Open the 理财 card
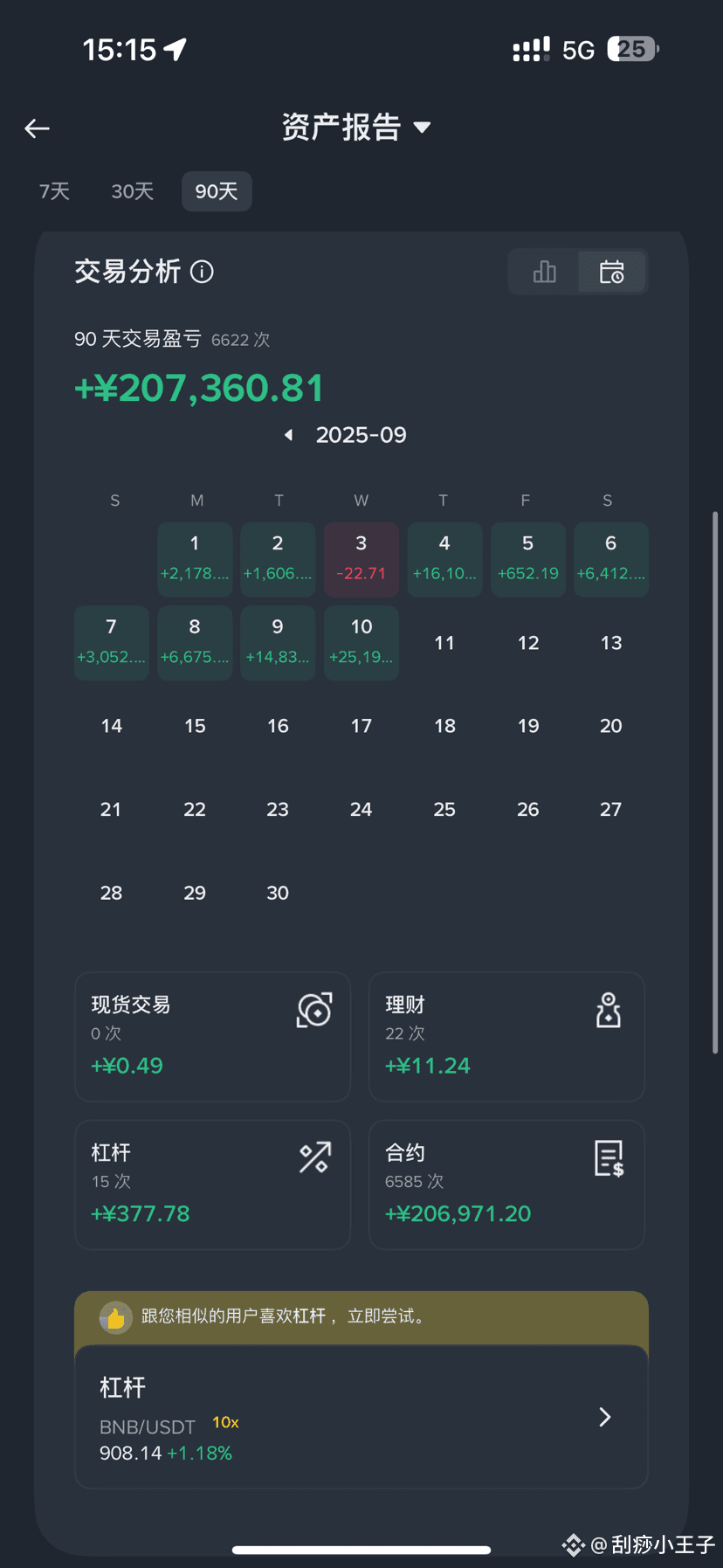Image resolution: width=723 pixels, height=1568 pixels. (506, 1037)
